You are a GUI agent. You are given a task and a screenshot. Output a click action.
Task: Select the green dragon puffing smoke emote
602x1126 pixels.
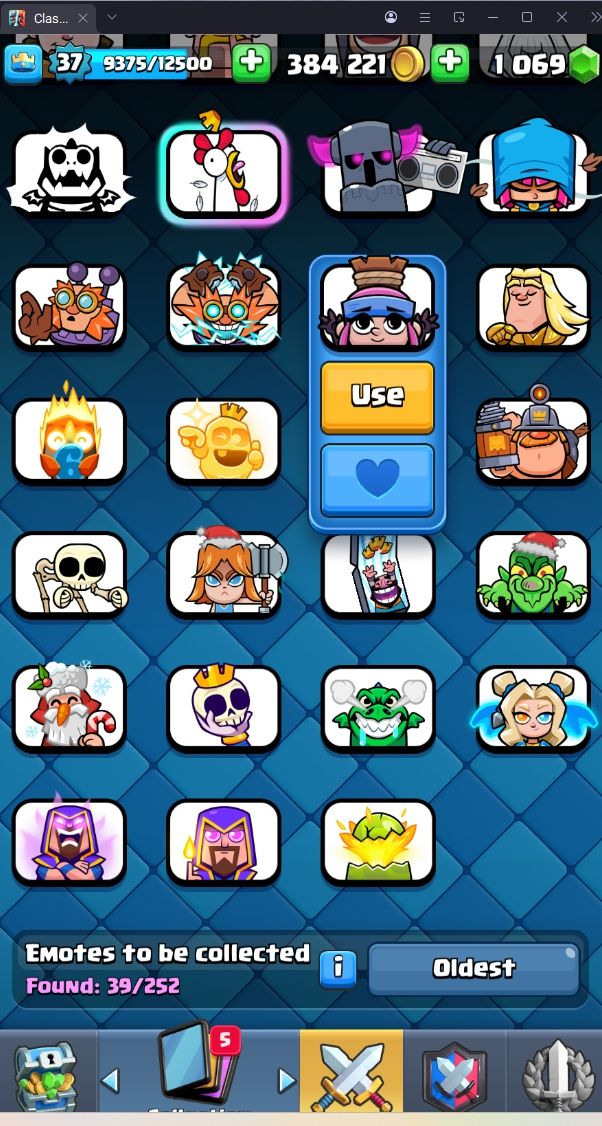(378, 707)
